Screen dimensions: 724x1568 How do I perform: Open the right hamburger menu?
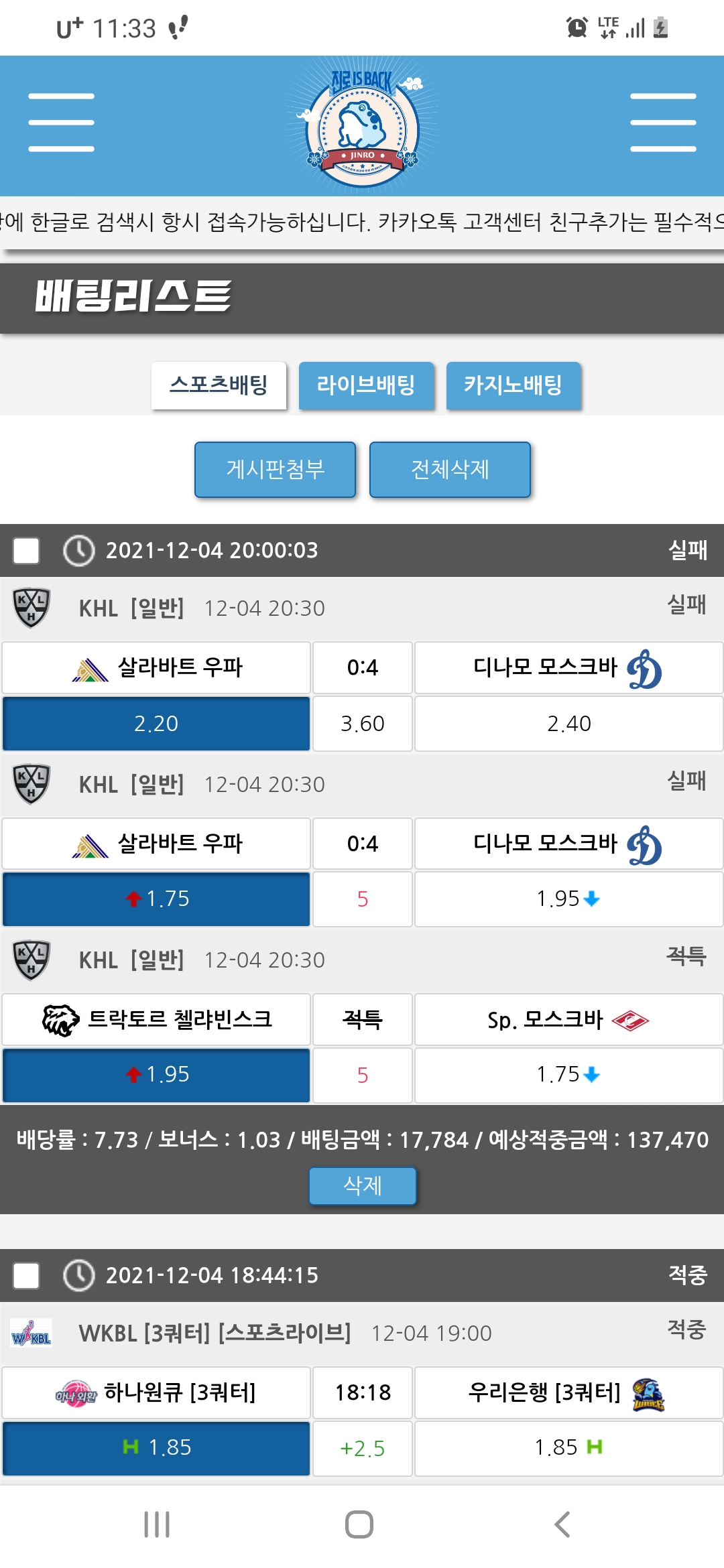[662, 123]
